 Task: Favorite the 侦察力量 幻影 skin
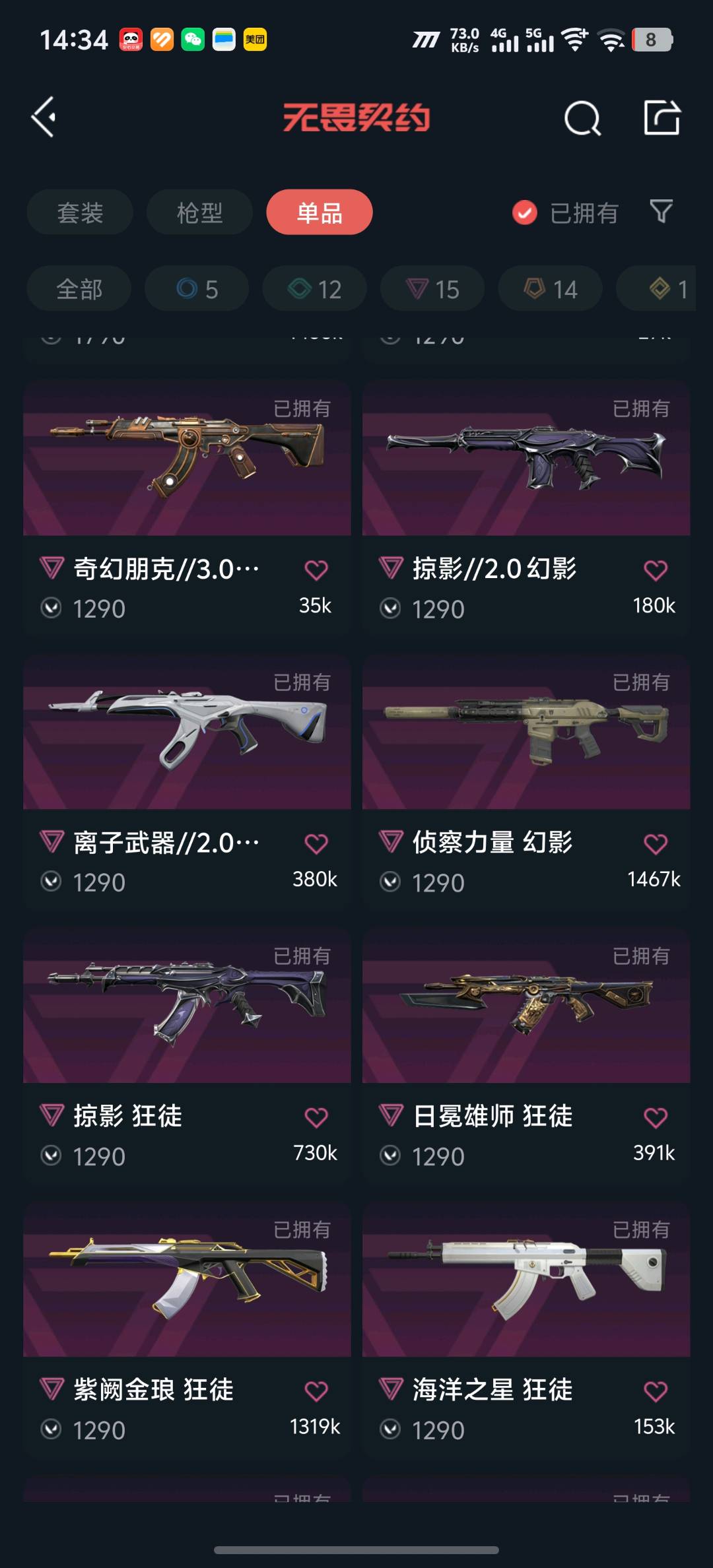coord(655,844)
